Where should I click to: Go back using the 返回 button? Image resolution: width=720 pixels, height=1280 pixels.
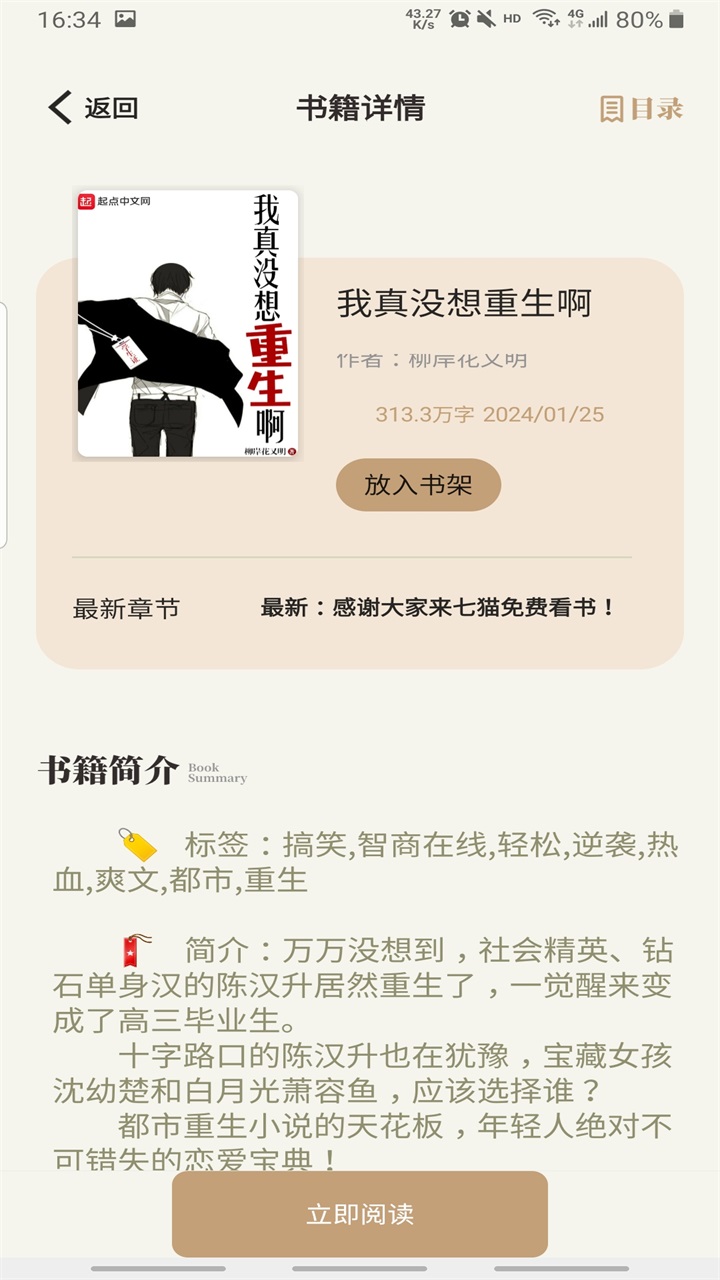(92, 108)
